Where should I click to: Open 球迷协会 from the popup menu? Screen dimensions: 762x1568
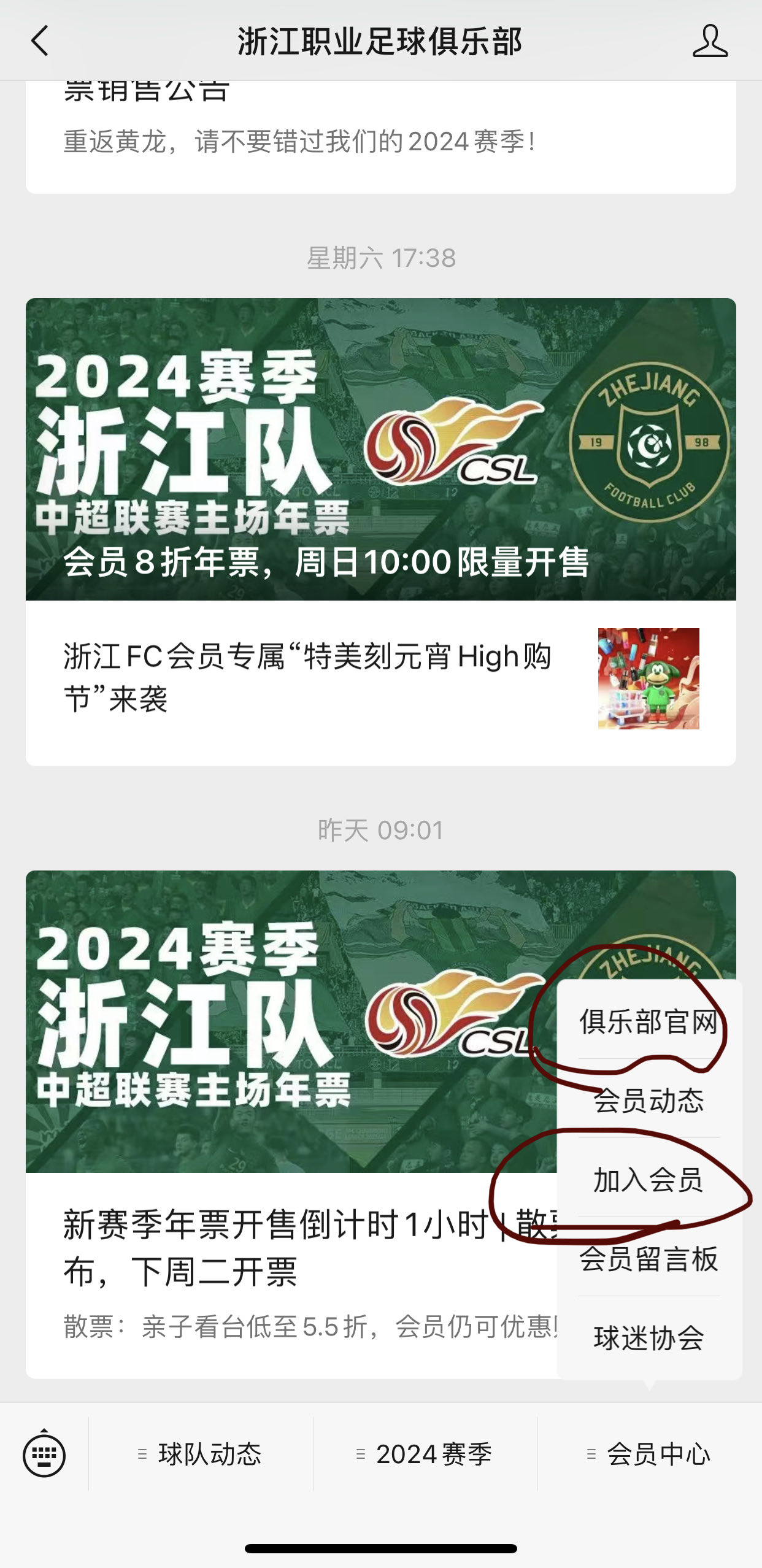point(648,1337)
